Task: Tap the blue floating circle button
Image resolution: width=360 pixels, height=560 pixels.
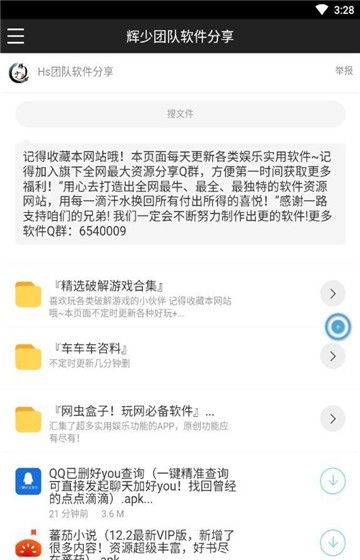Action: click(338, 326)
